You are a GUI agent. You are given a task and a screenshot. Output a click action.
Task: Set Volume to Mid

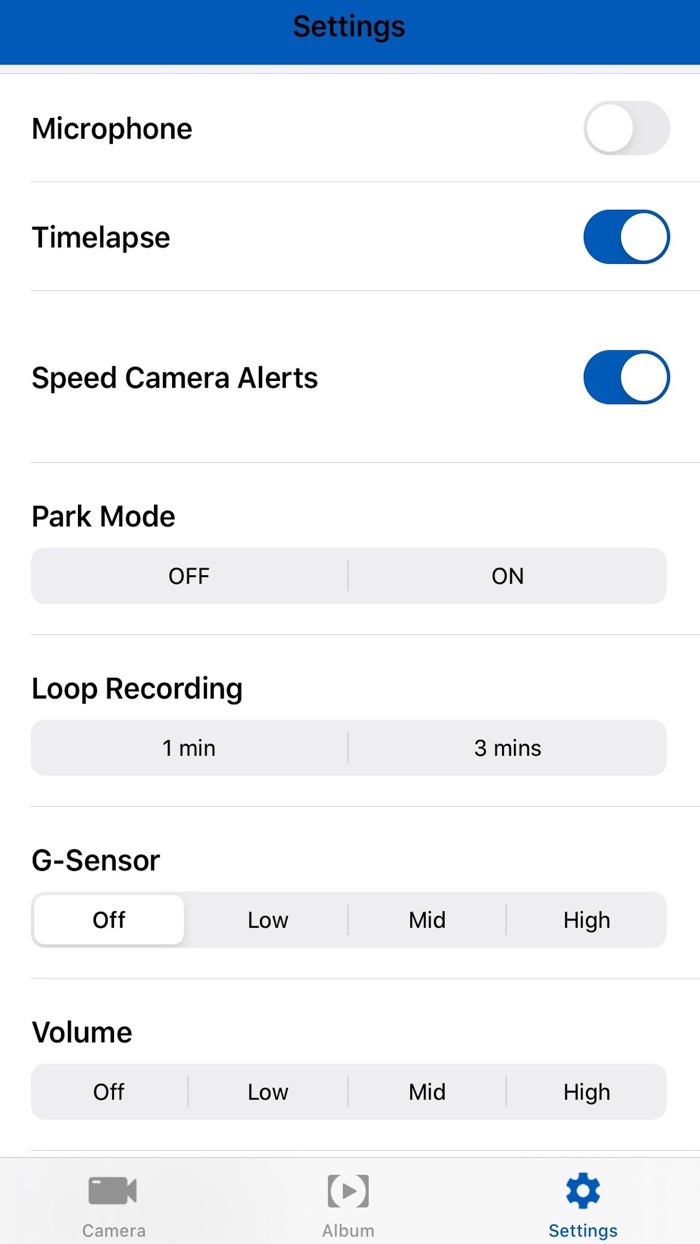coord(427,1092)
